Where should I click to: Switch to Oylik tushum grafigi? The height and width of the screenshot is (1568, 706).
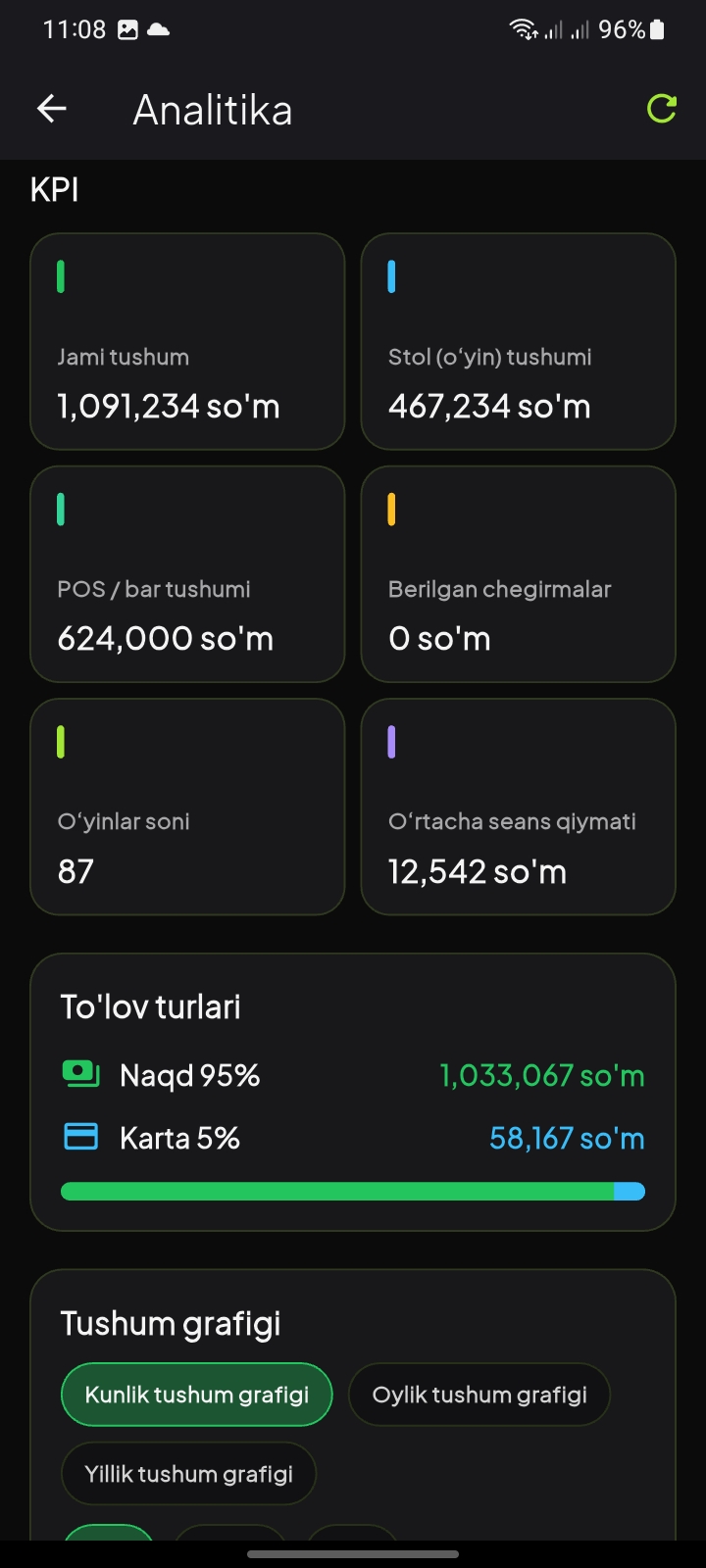click(479, 1395)
